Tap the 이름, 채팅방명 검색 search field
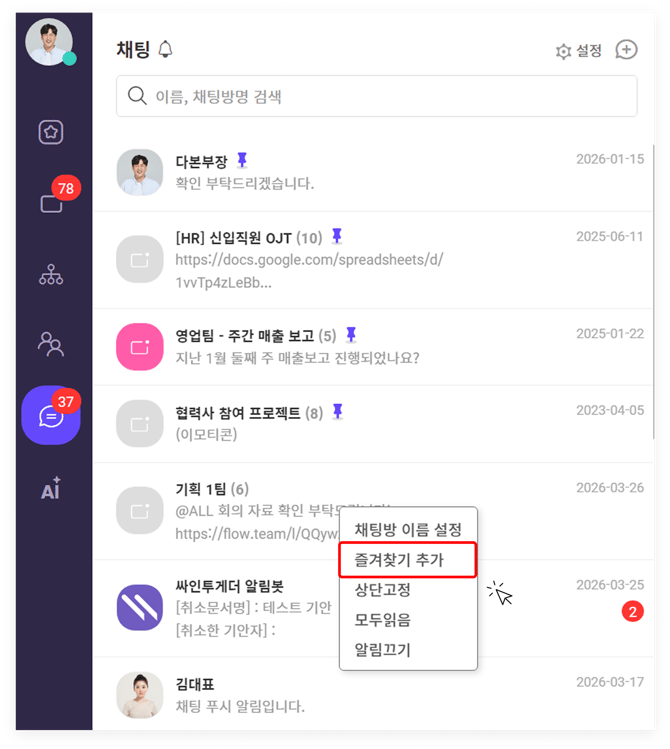The width and height of the screenshot is (670, 749). (x=376, y=97)
